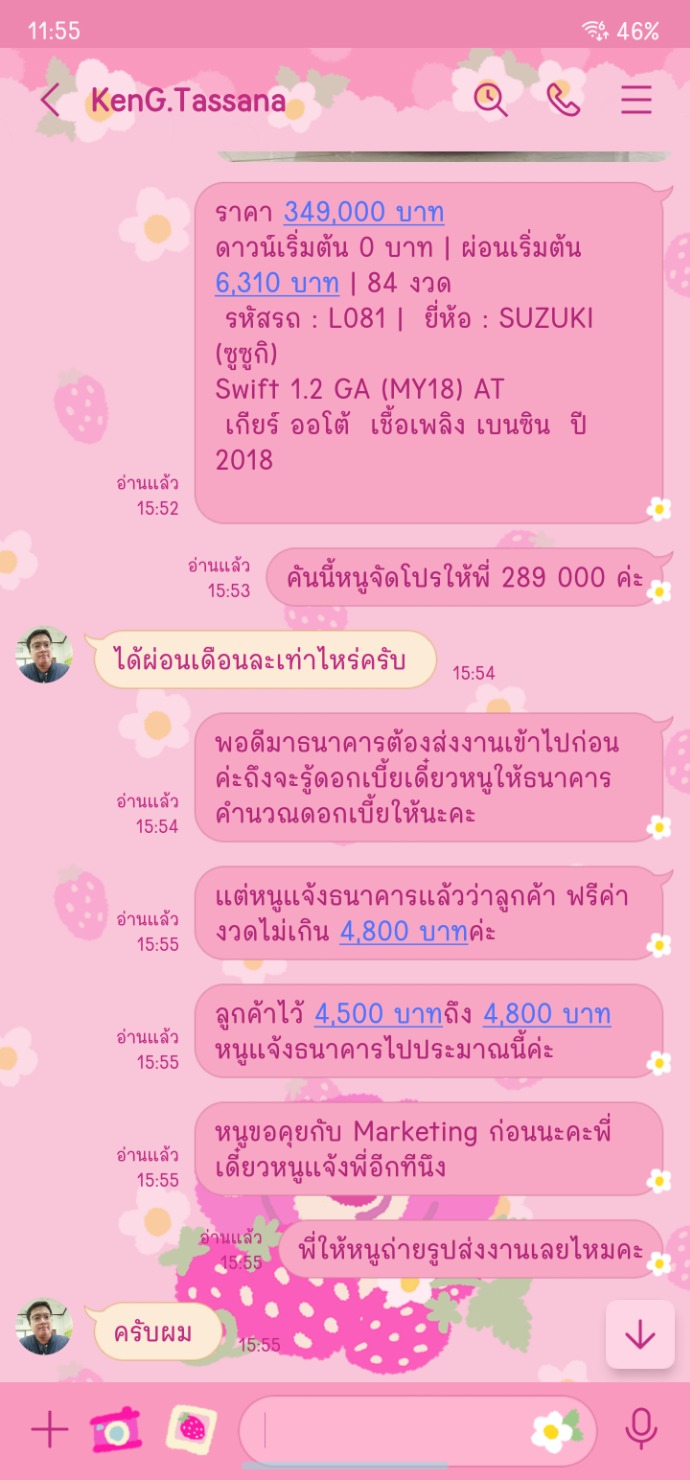Screen dimensions: 690x1480
Task: Search within this chat
Action: (x=490, y=99)
